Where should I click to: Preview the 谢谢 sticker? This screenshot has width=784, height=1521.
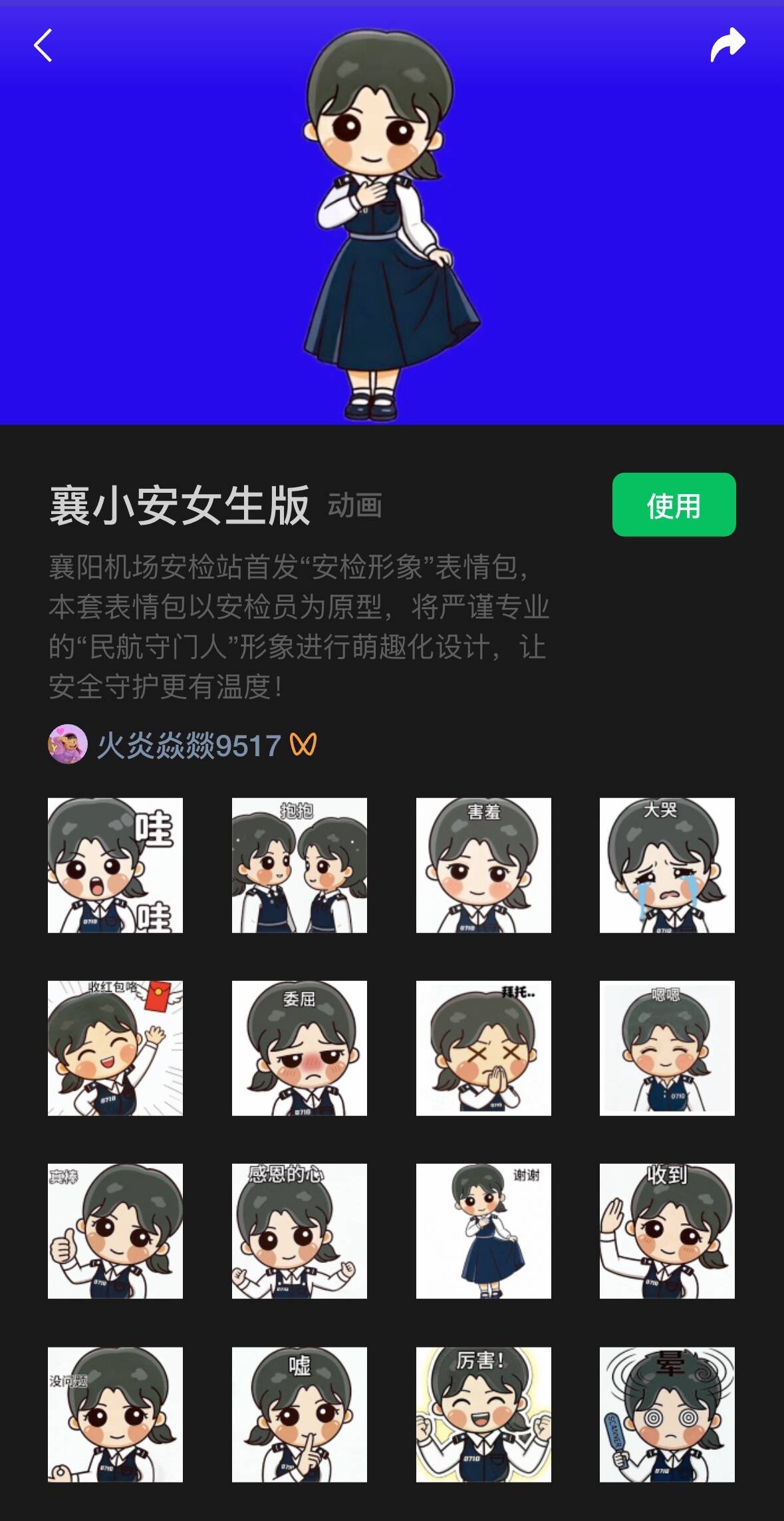[x=483, y=1231]
